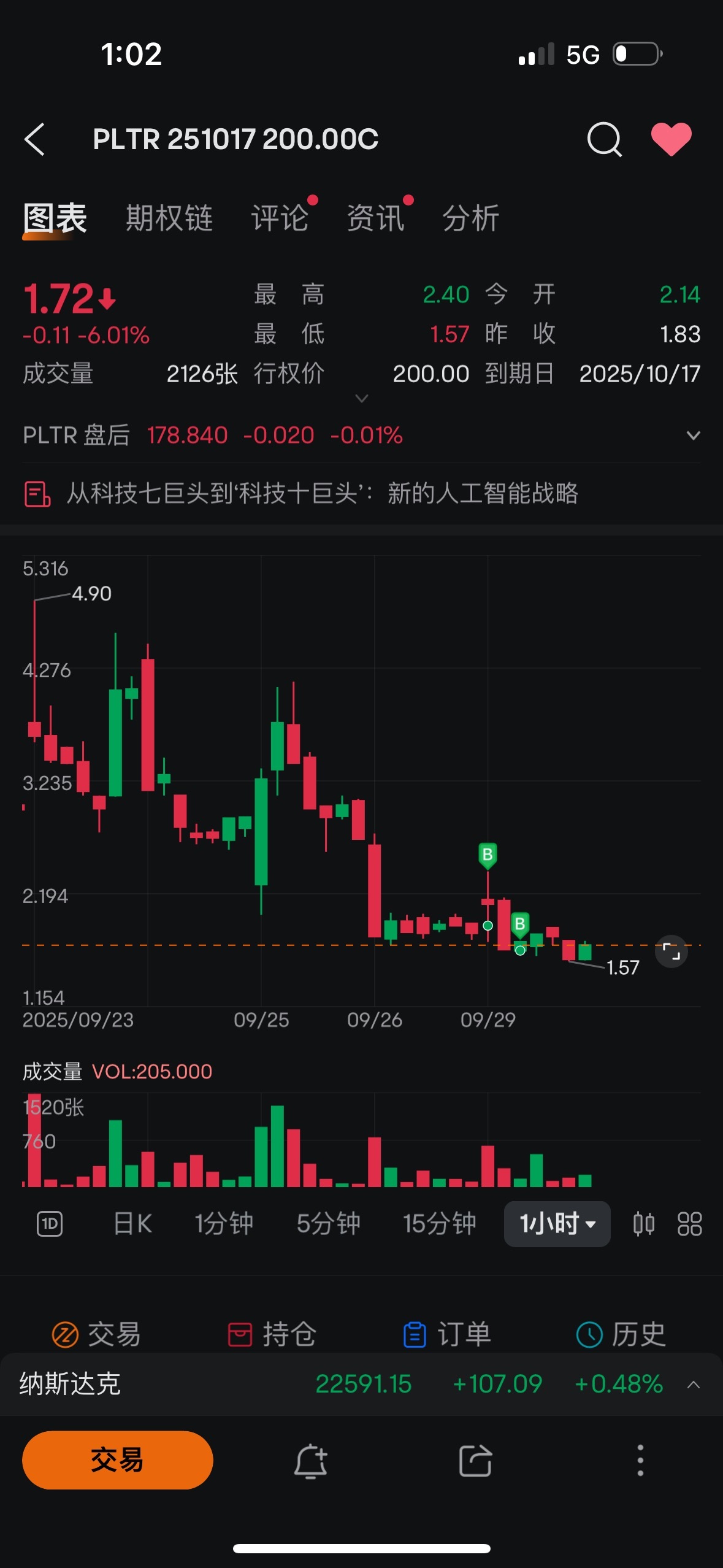Select the 15分钟 chart interval
723x1568 pixels.
pyautogui.click(x=439, y=1224)
